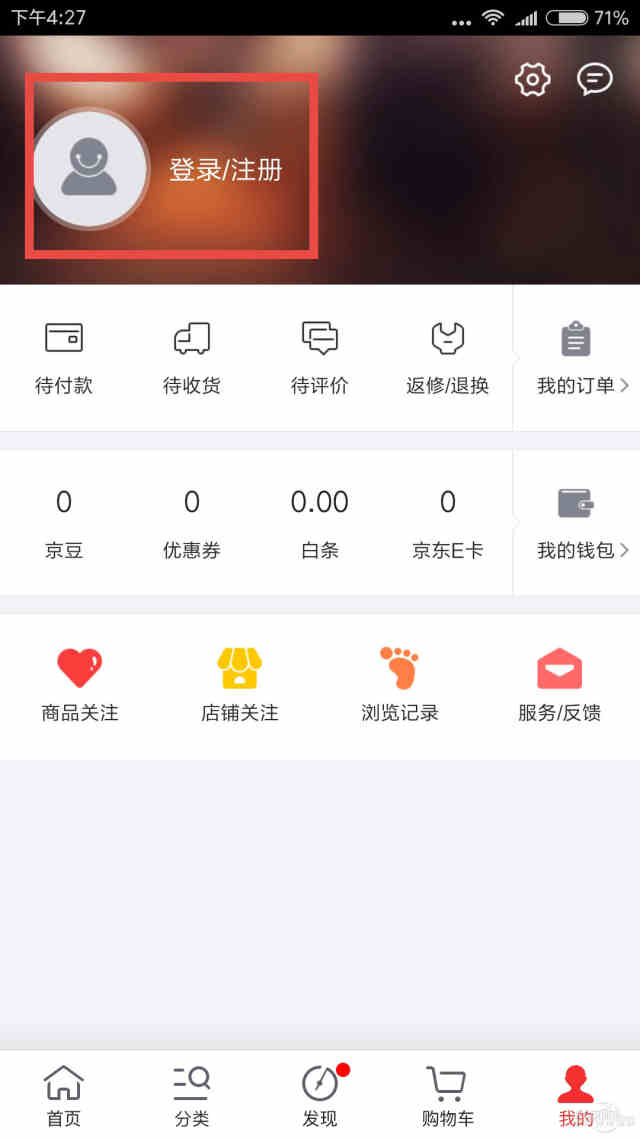Image resolution: width=640 pixels, height=1138 pixels.
Task: View 京豆 balance
Action: [x=64, y=522]
